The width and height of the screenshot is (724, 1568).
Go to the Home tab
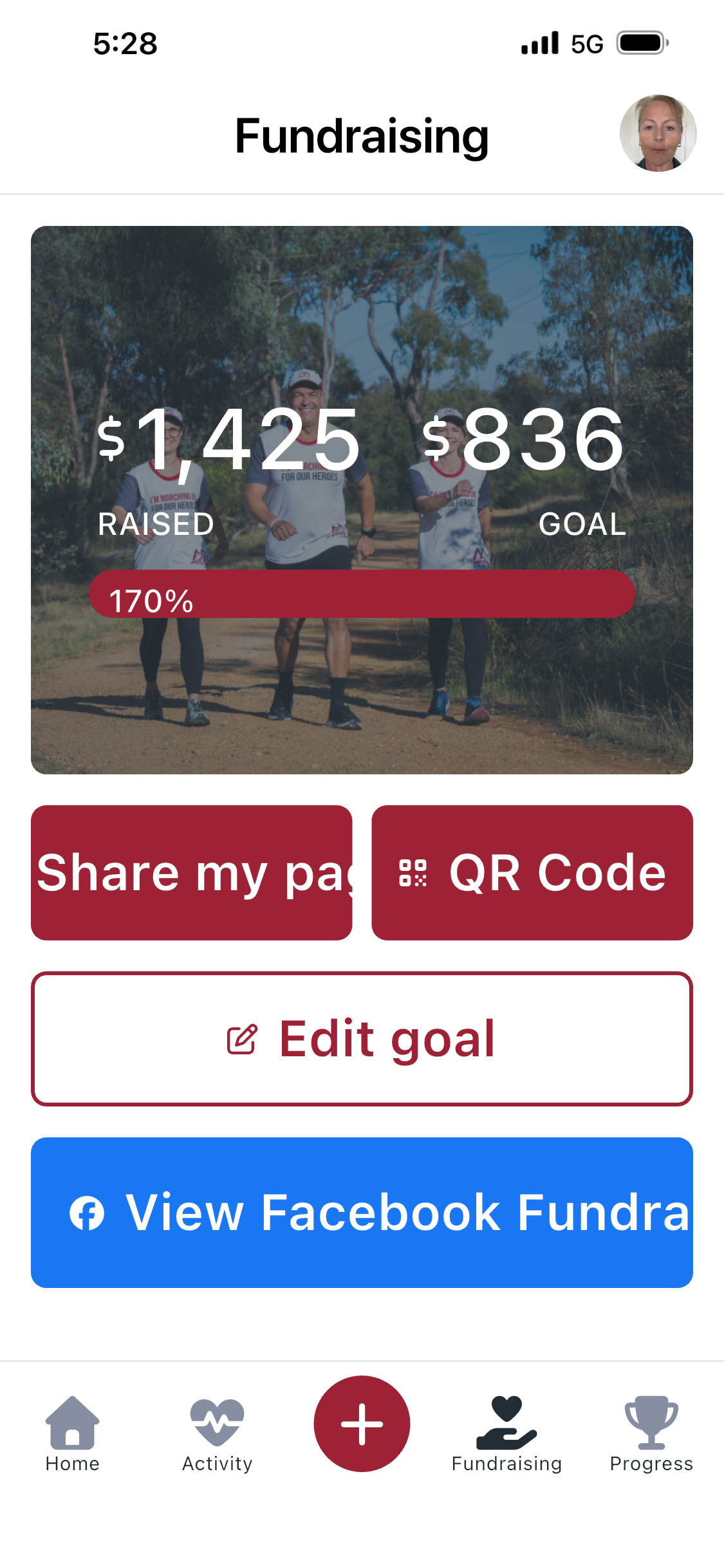[x=72, y=1433]
